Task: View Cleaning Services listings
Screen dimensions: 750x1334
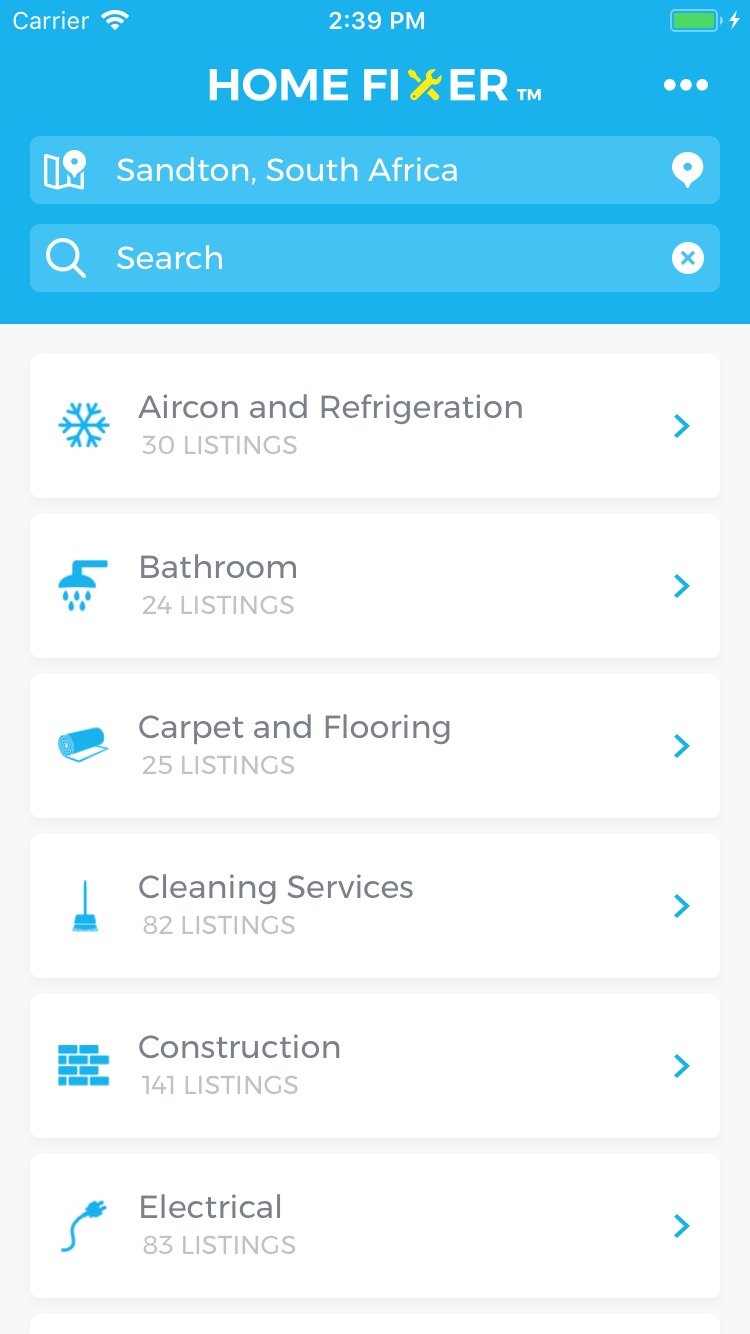Action: coord(375,906)
